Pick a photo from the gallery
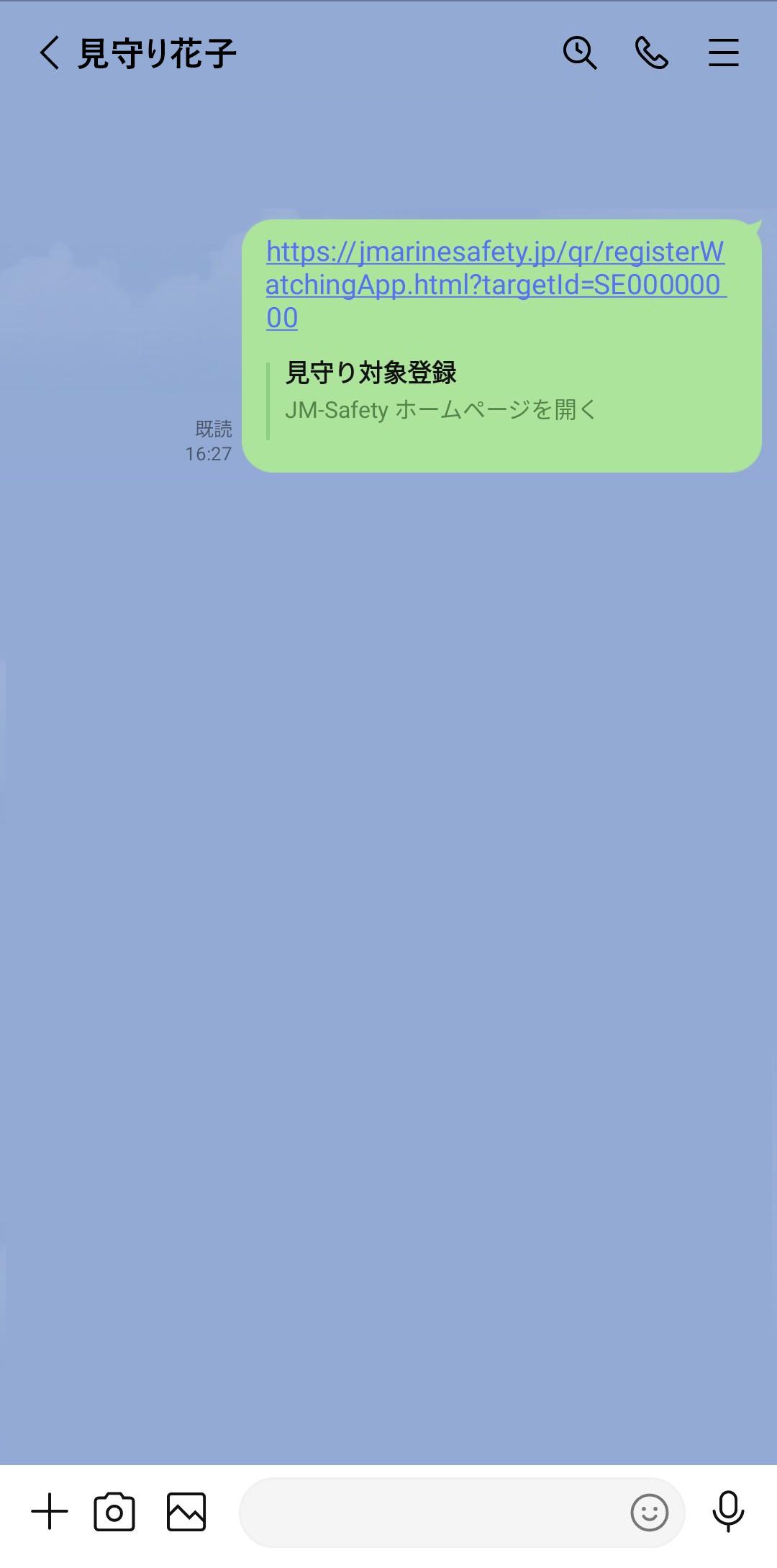Screen dimensions: 777x1568 pyautogui.click(x=186, y=1511)
